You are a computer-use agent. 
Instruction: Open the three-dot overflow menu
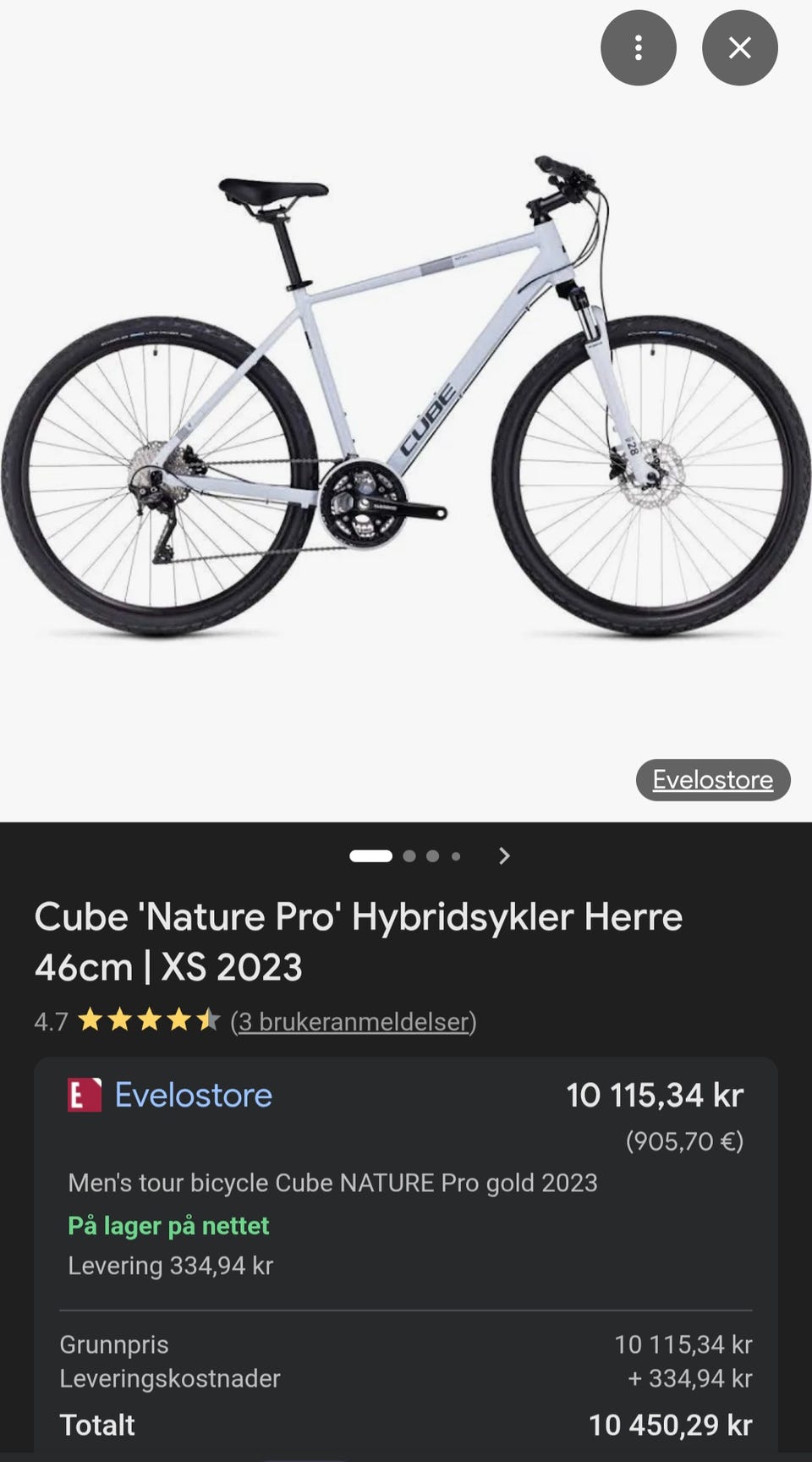(638, 47)
